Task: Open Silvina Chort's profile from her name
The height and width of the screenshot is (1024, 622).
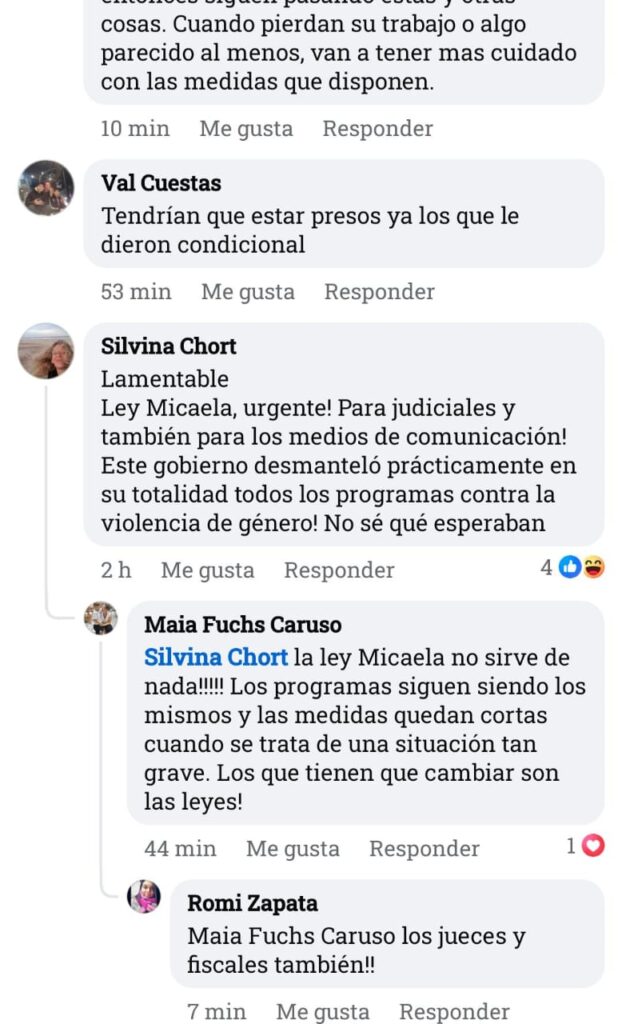Action: (169, 346)
